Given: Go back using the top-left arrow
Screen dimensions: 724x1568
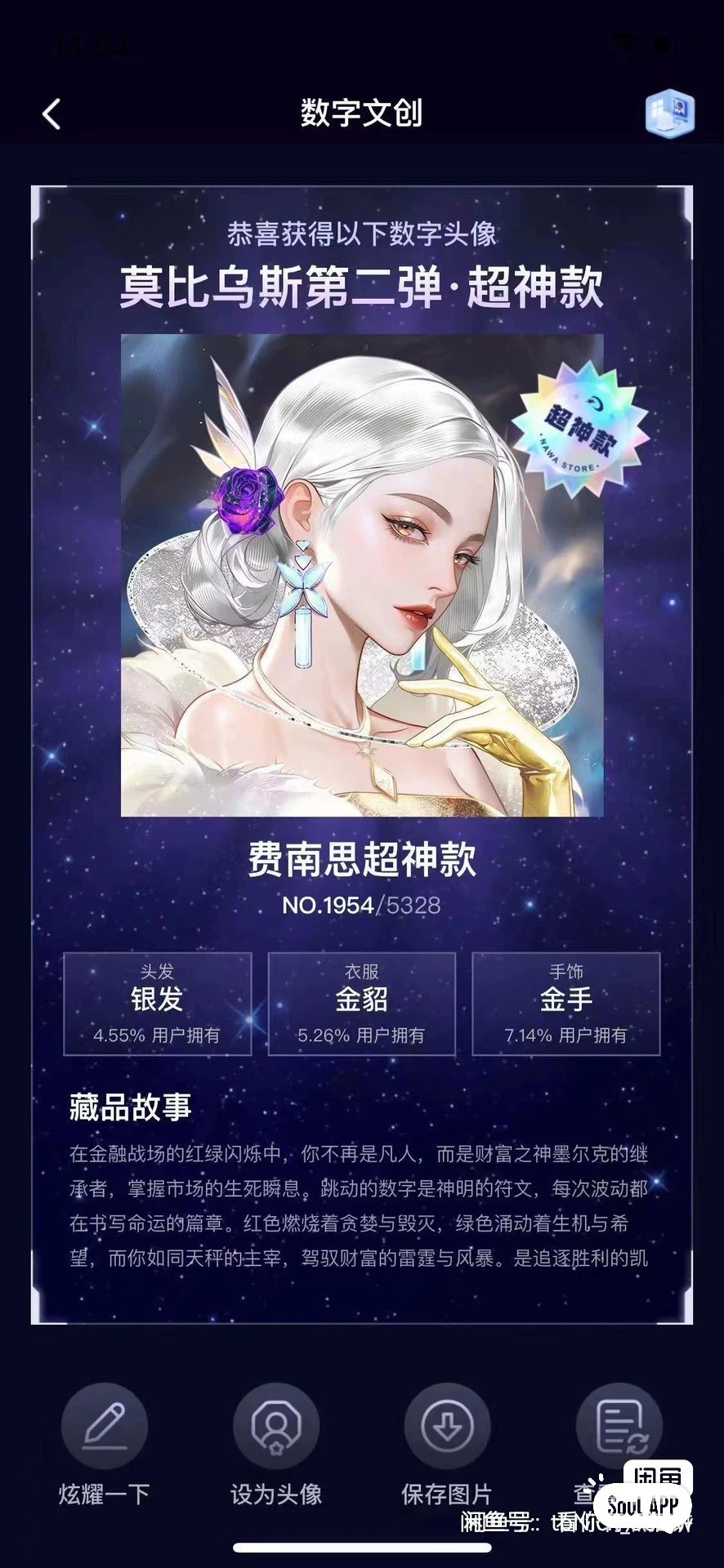Looking at the screenshot, I should pyautogui.click(x=51, y=114).
